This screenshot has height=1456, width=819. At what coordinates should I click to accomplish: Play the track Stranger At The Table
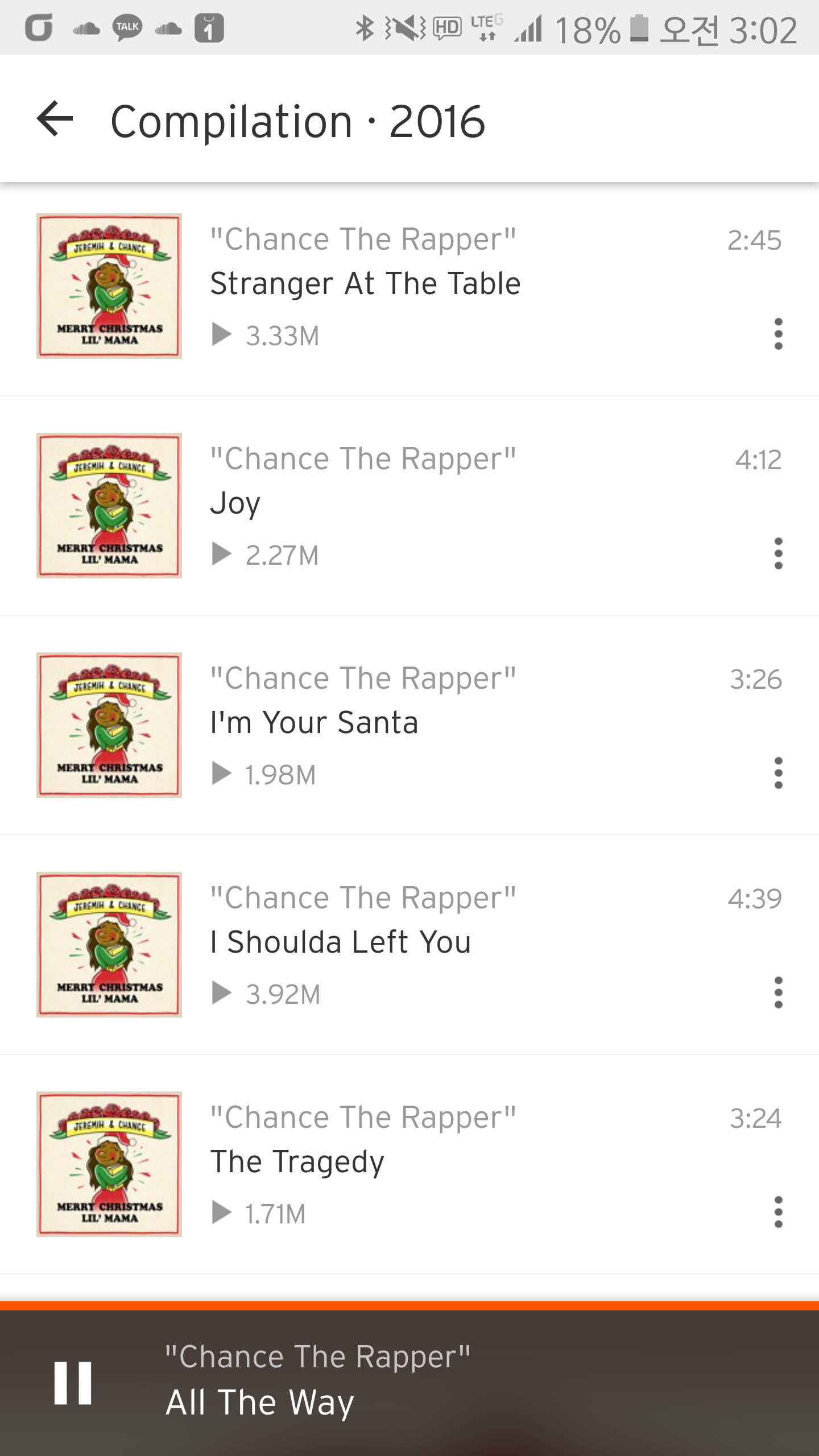(365, 284)
